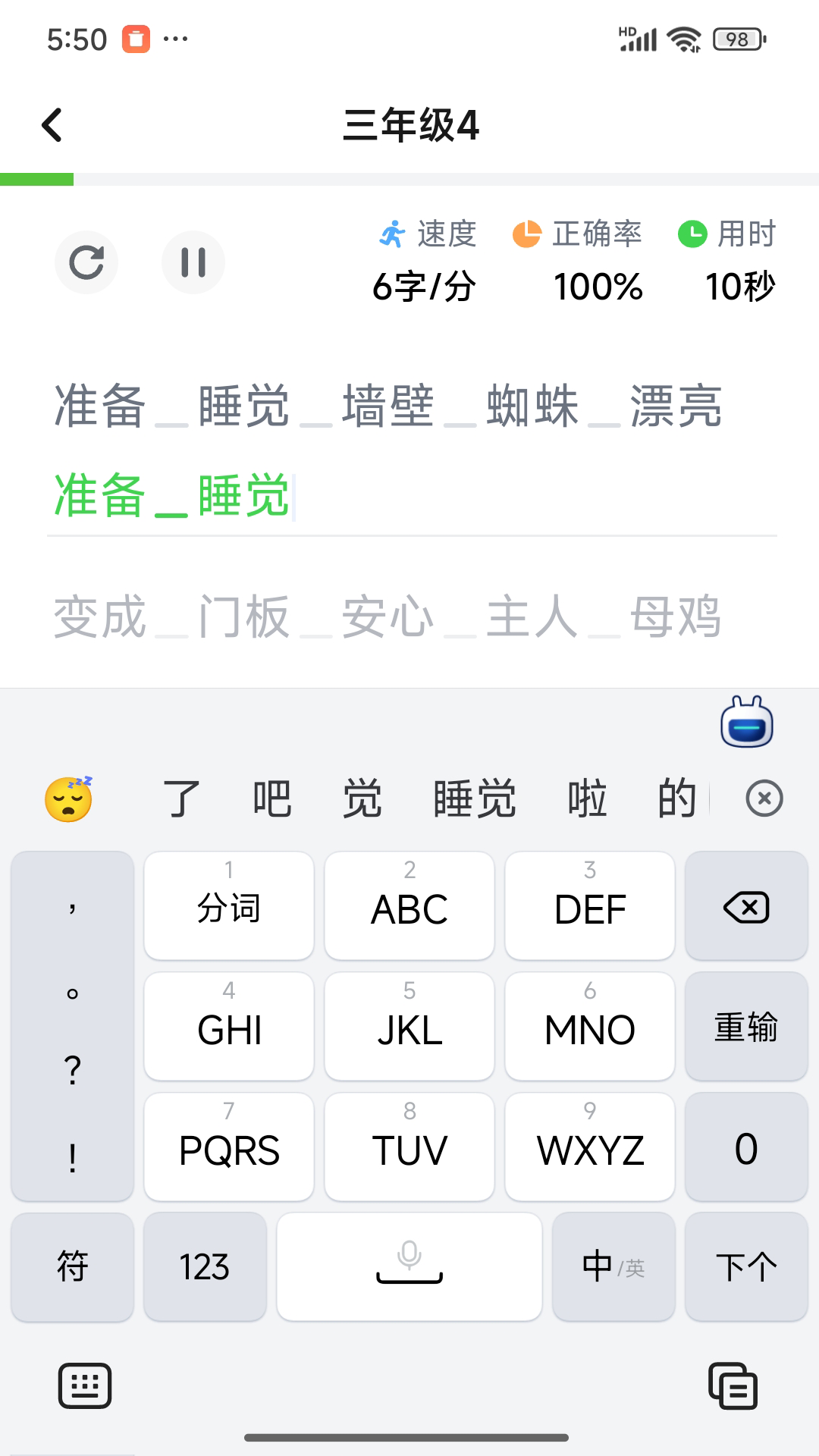Click the lesson progress bar
Viewport: 819px width, 1456px height.
[x=409, y=180]
